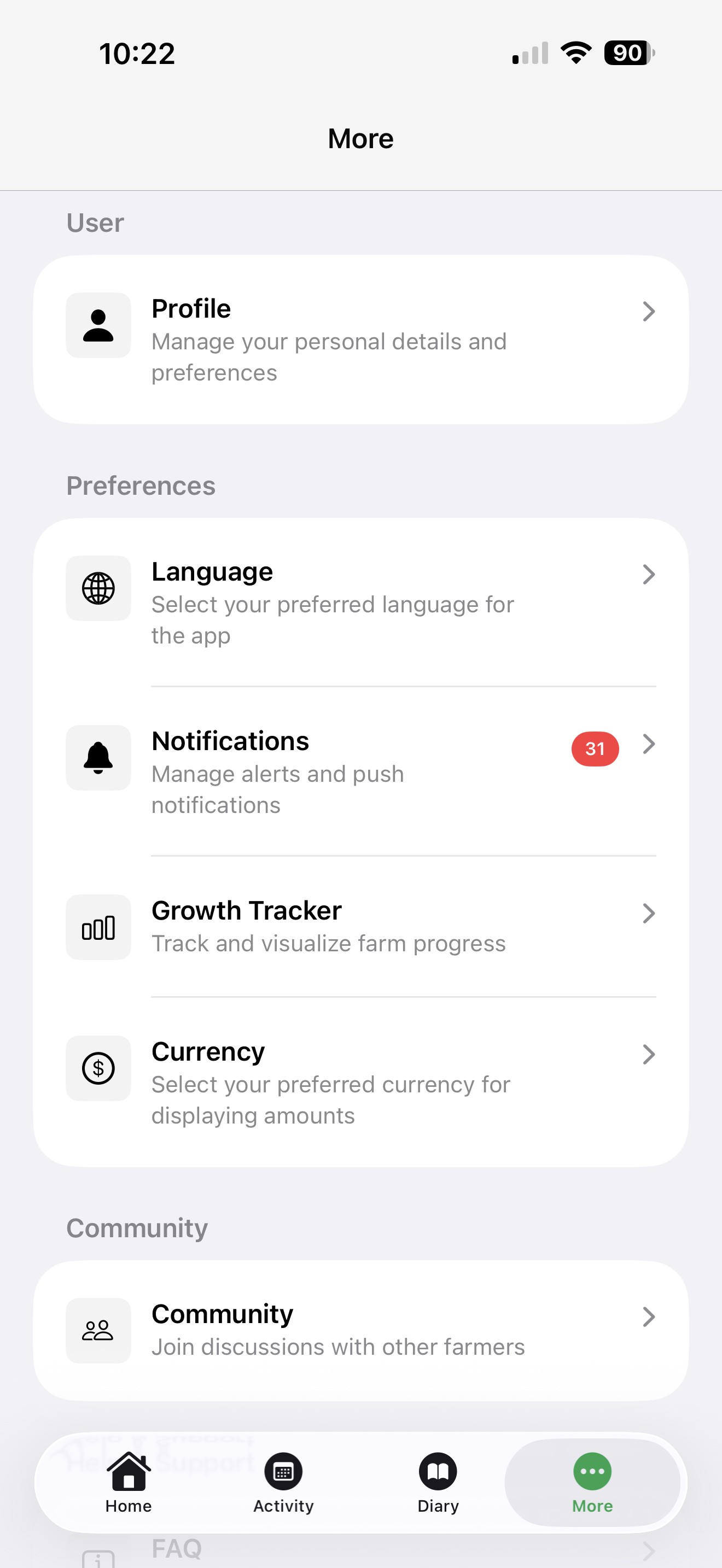This screenshot has height=1568, width=722.
Task: Go to the Diary tab
Action: (x=438, y=1483)
